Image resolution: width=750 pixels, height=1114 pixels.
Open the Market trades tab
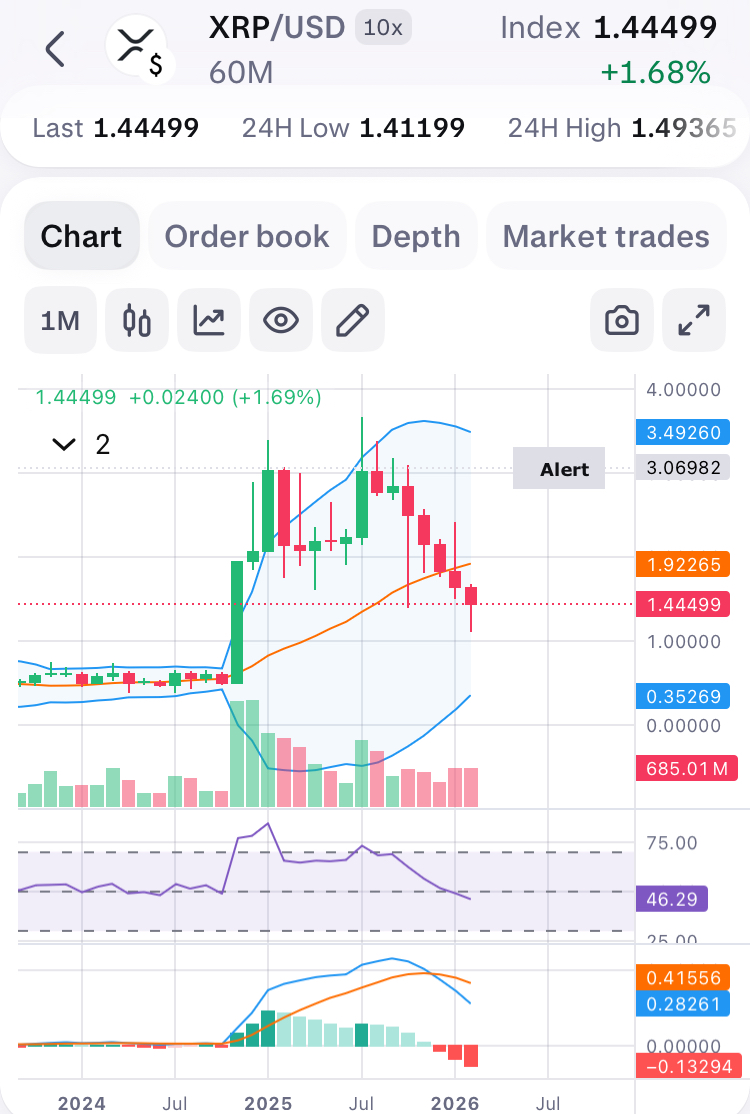coord(606,236)
